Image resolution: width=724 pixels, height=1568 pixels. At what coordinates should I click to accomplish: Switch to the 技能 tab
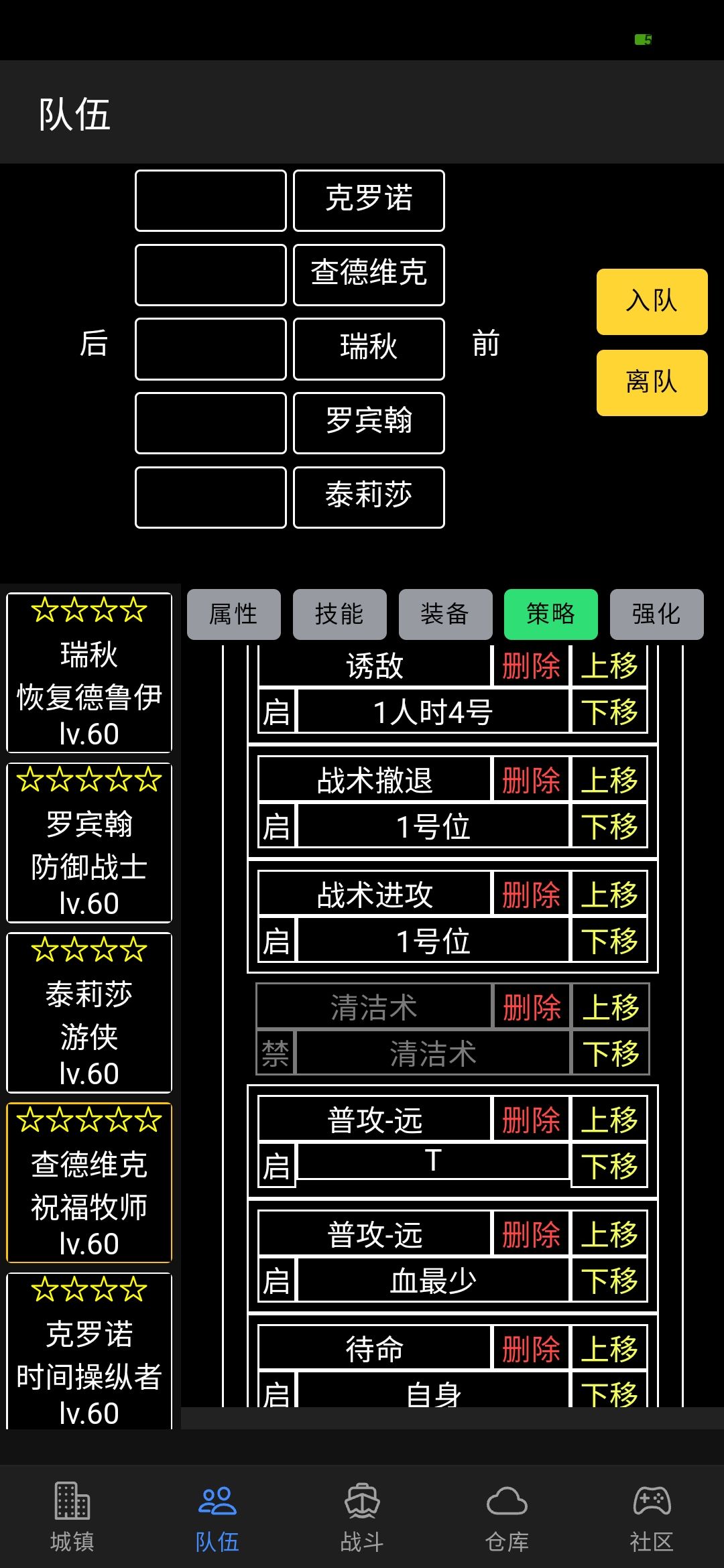click(x=339, y=614)
